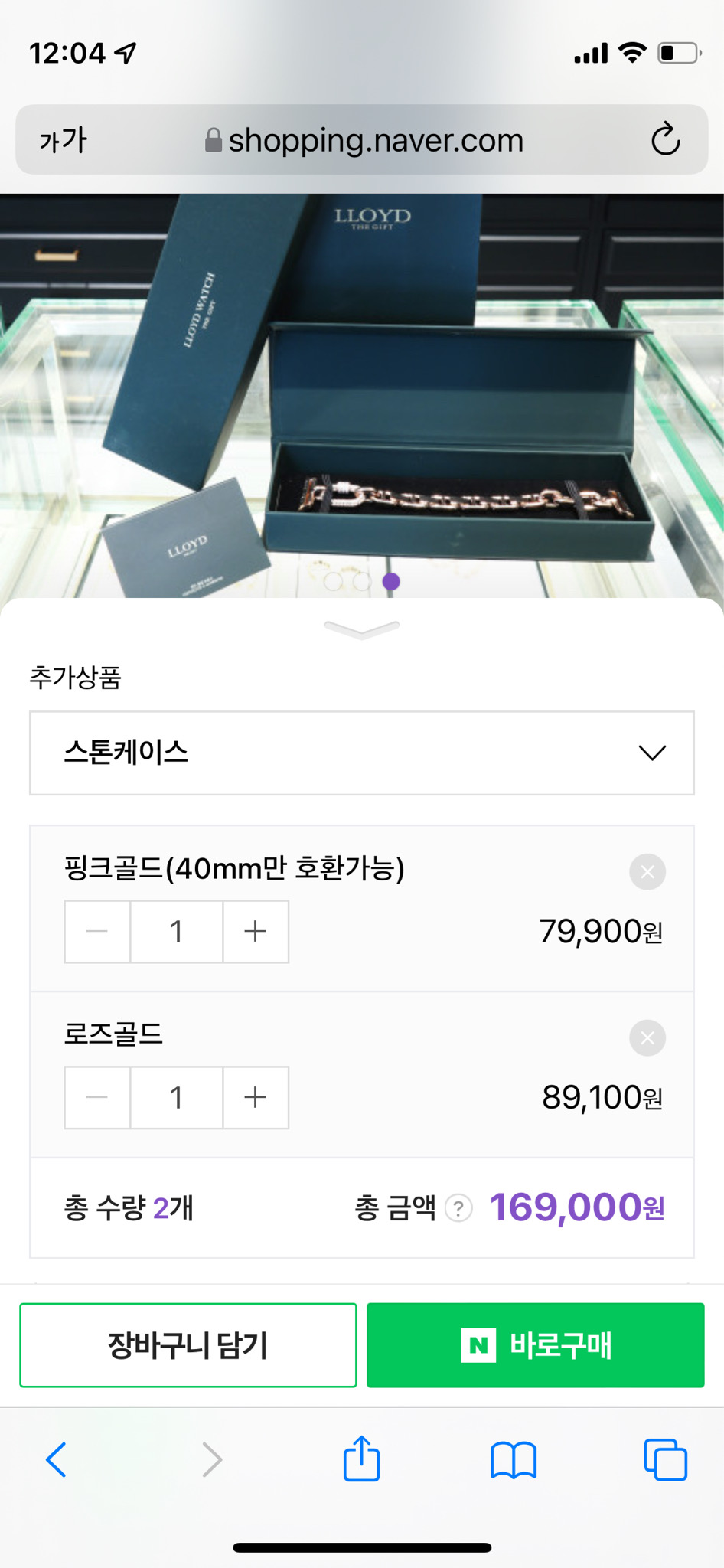The image size is (724, 1568).
Task: Go back using the back arrow
Action: coord(55,1459)
